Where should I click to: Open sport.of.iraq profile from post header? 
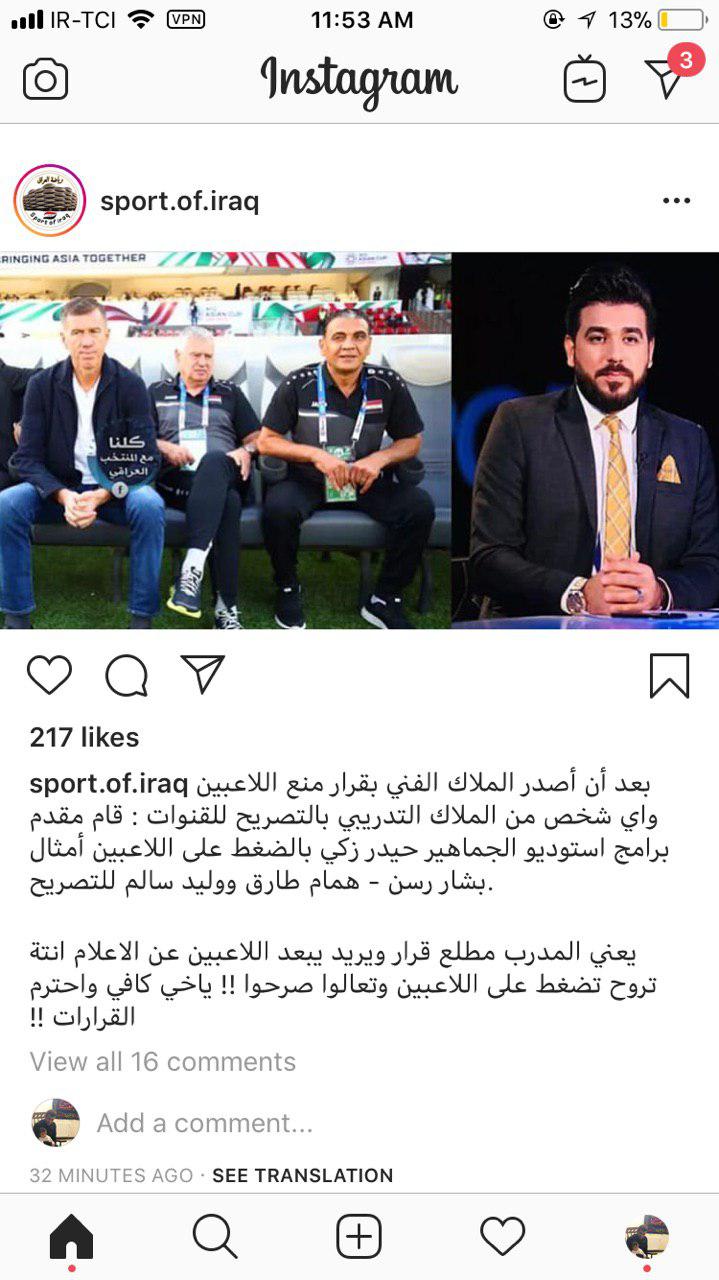(x=180, y=201)
